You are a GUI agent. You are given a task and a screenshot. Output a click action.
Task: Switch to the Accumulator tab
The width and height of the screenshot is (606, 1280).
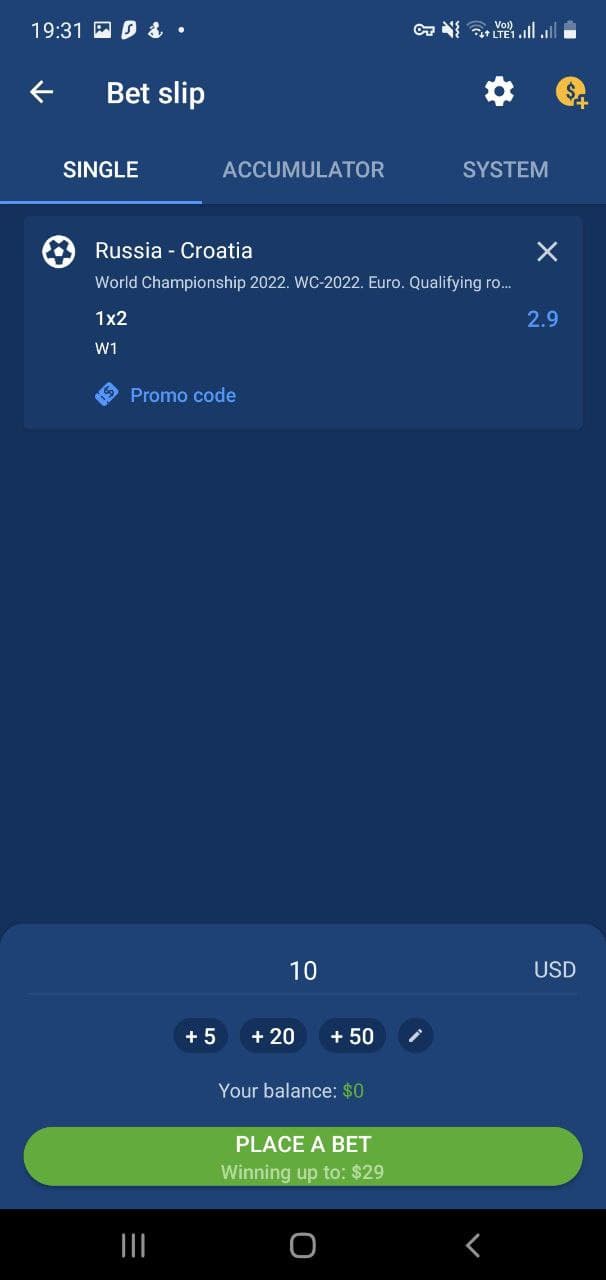tap(303, 170)
